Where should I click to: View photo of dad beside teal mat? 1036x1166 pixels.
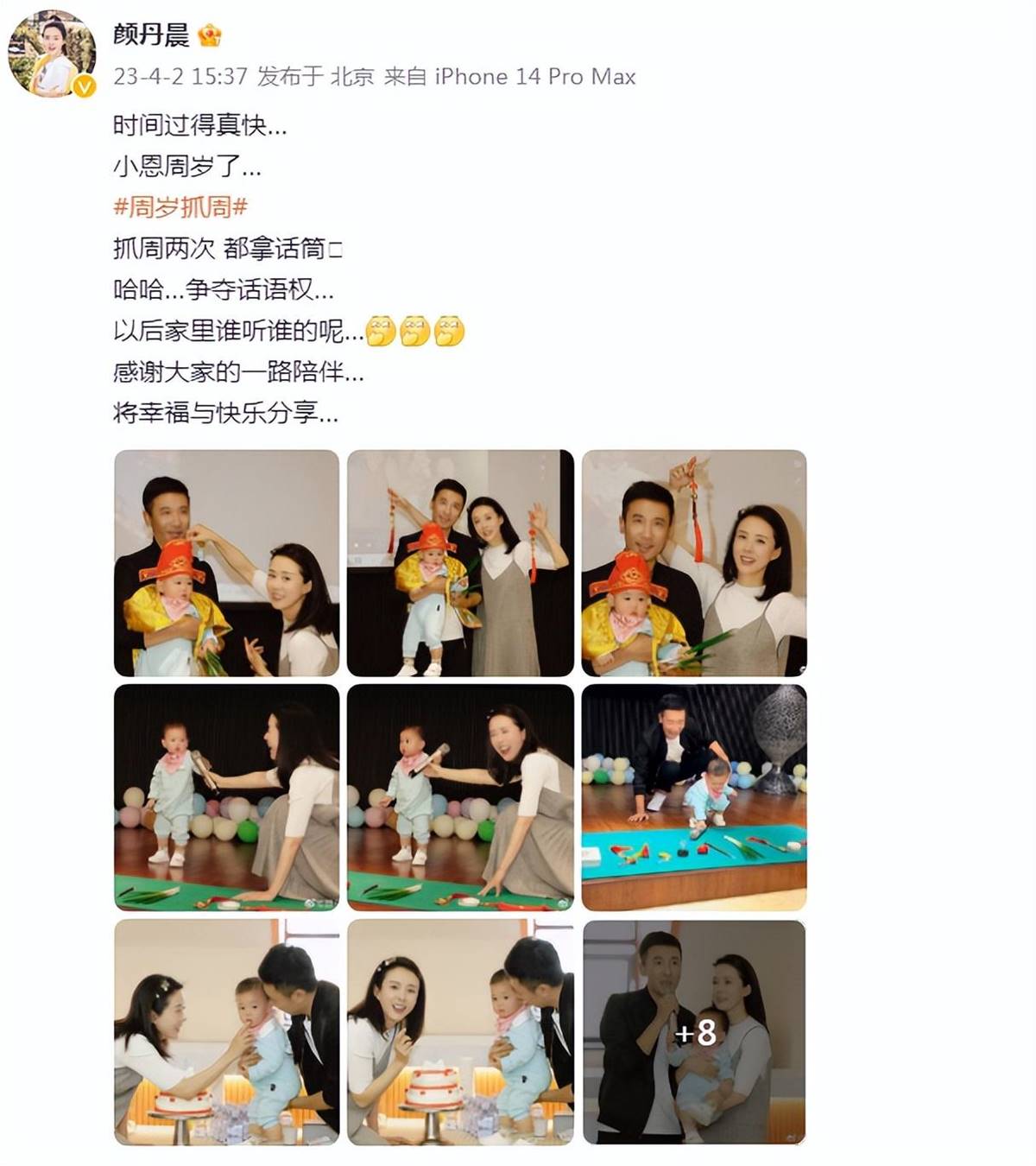(694, 797)
